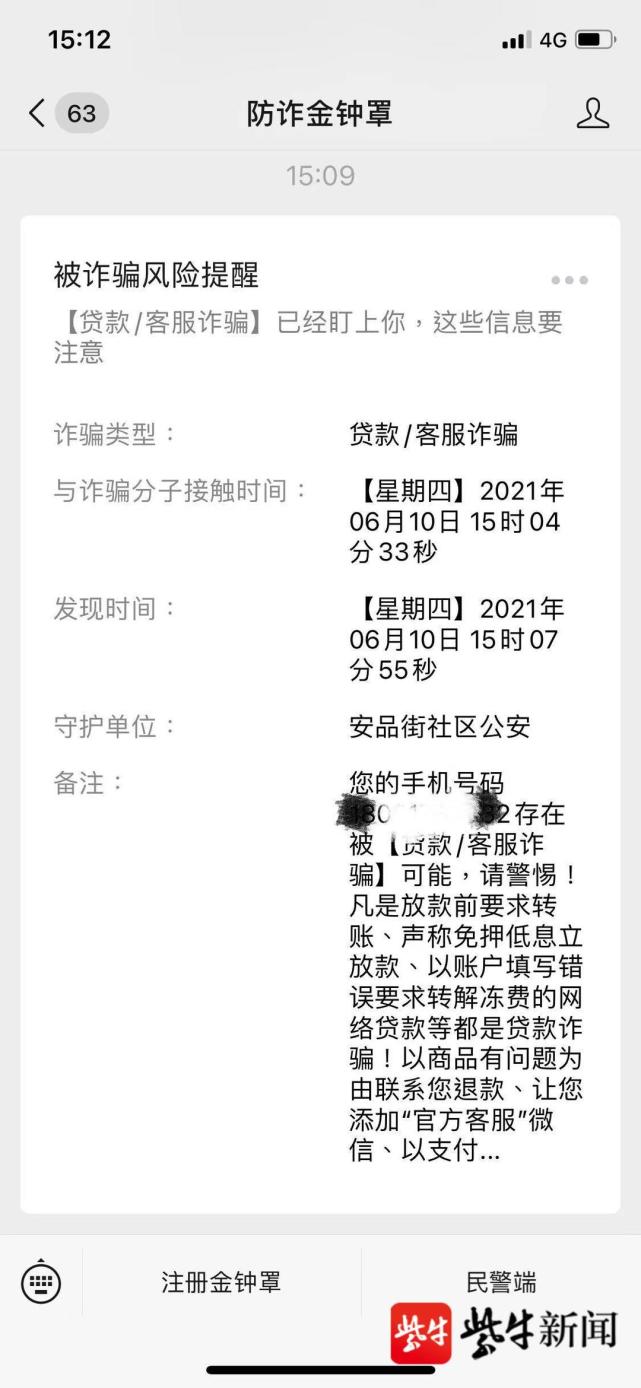Switch to keyboard input mode
Viewport: 641px width, 1388px height.
pos(41,1281)
